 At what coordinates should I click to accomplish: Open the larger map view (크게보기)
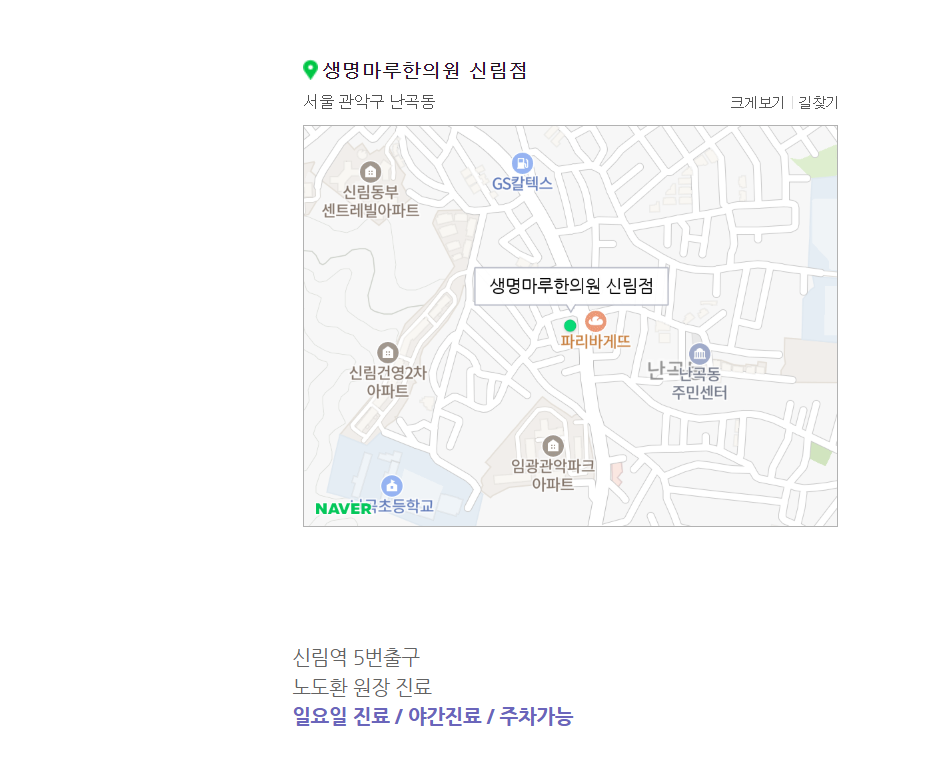click(x=756, y=102)
